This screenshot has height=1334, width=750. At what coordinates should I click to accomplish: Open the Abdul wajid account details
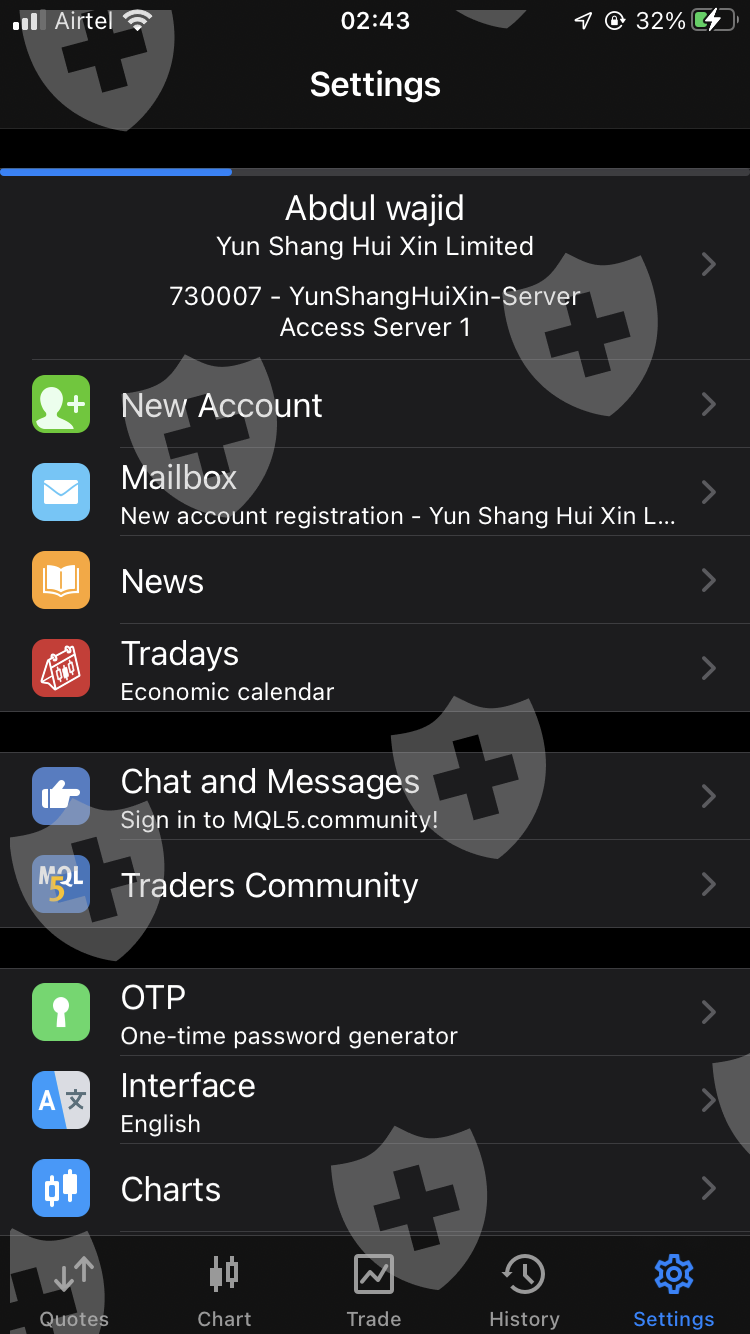375,267
